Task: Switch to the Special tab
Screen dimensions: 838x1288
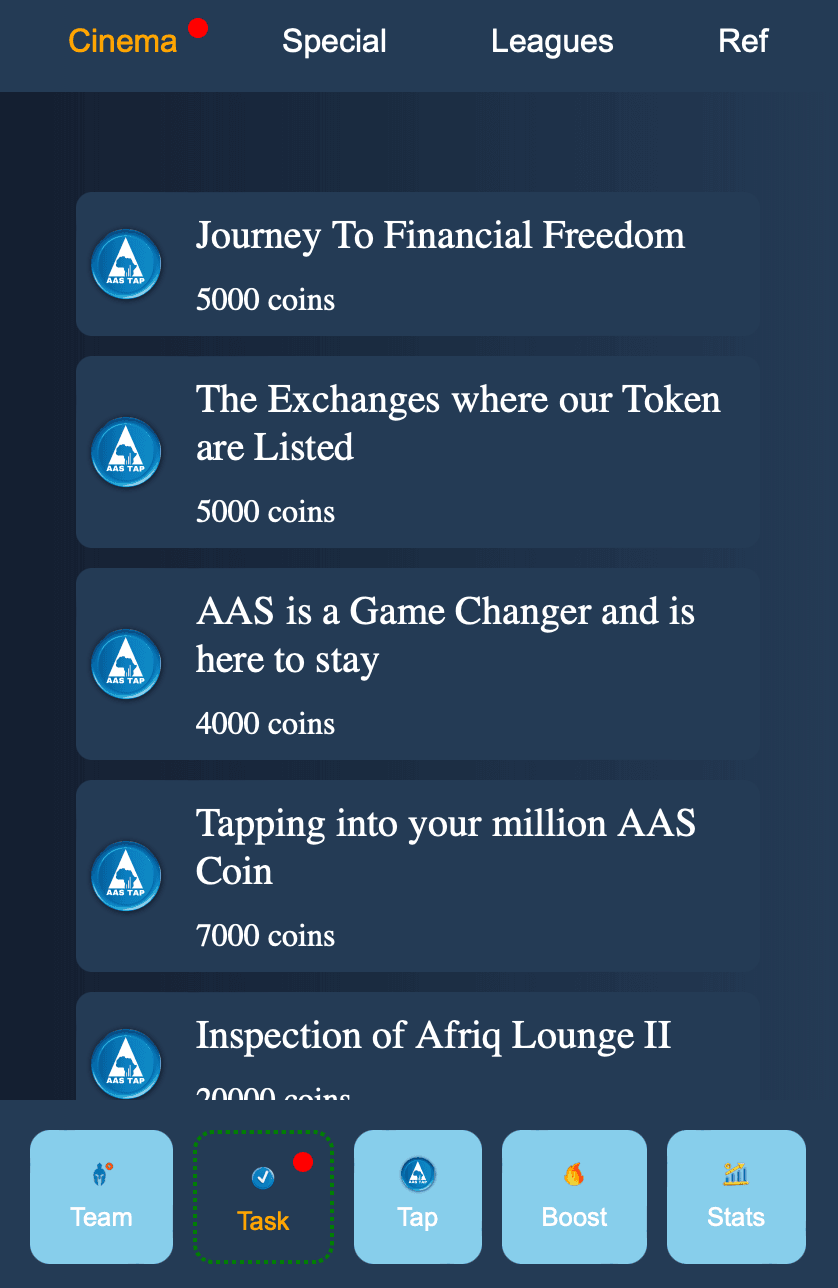Action: 334,42
